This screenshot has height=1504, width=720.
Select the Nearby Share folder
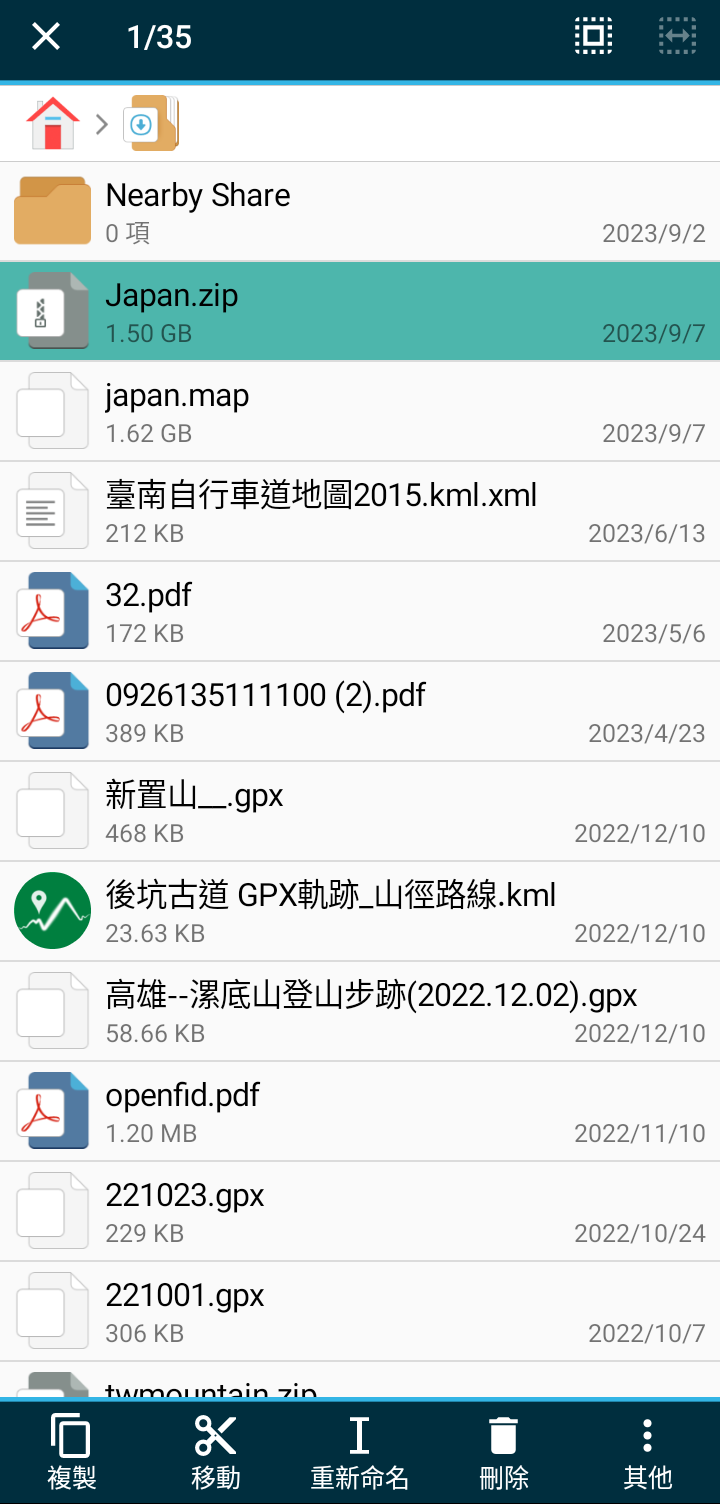(x=360, y=212)
